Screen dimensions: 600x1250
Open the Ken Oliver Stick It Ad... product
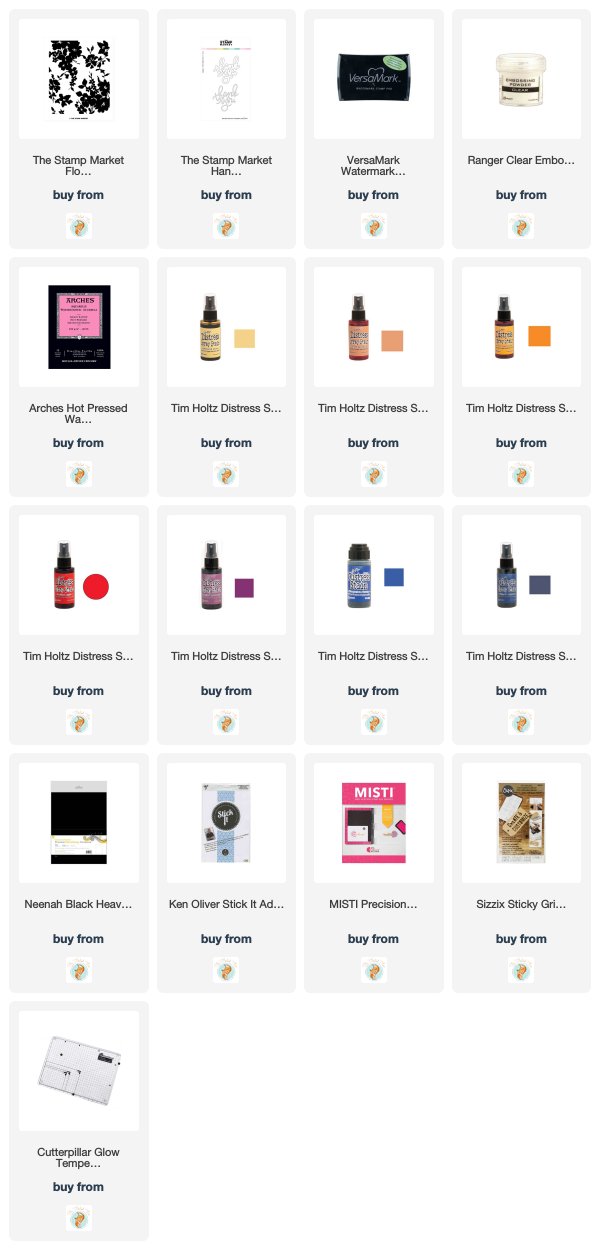pyautogui.click(x=226, y=873)
